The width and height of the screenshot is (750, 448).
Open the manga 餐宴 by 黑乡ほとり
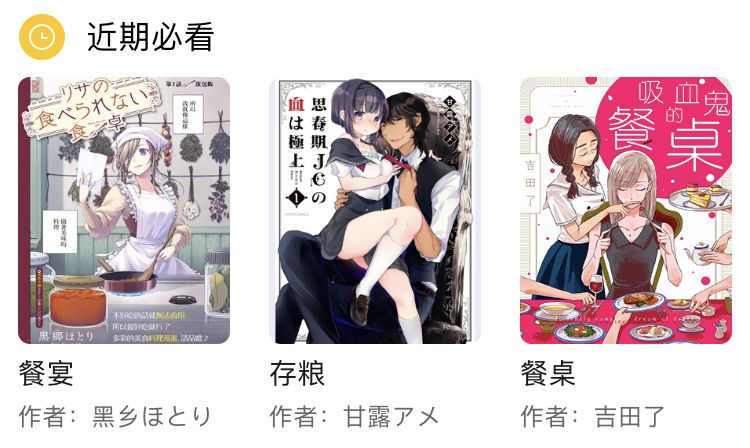(x=124, y=211)
